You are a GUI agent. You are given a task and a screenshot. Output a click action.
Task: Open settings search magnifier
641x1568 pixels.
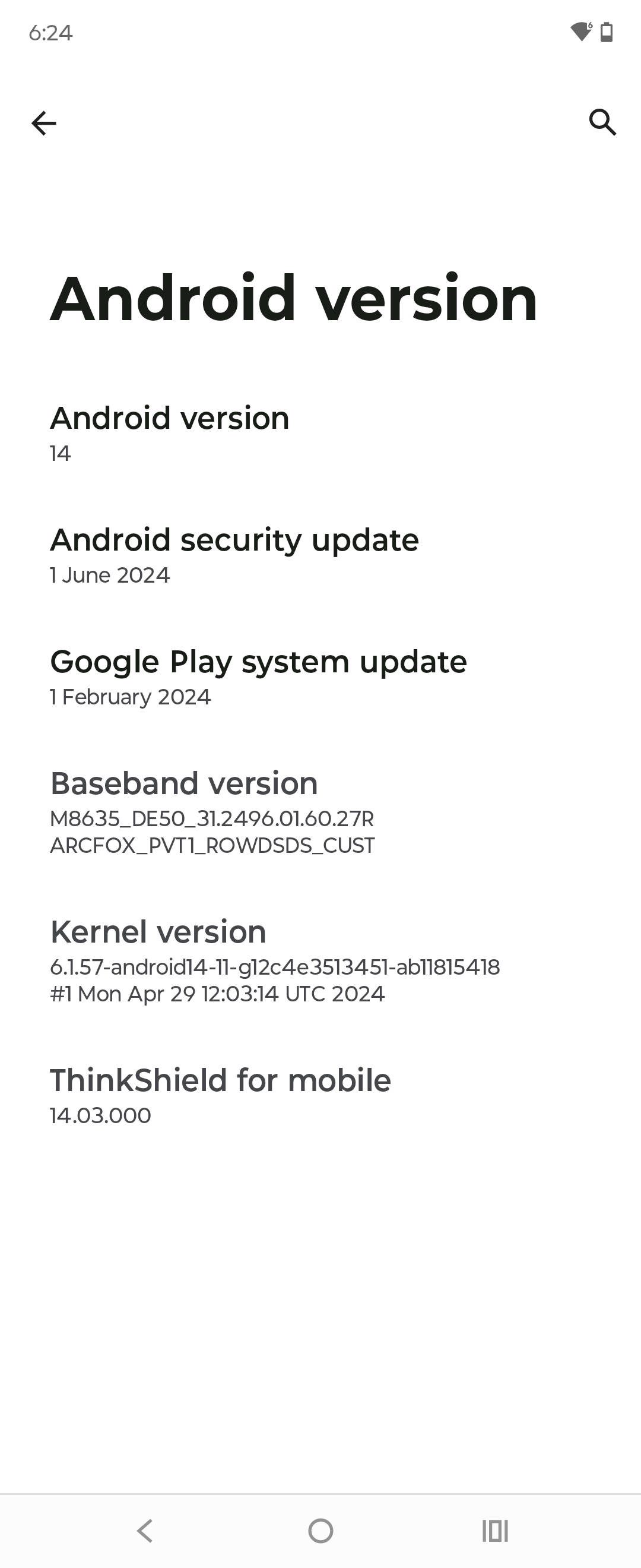[x=602, y=122]
